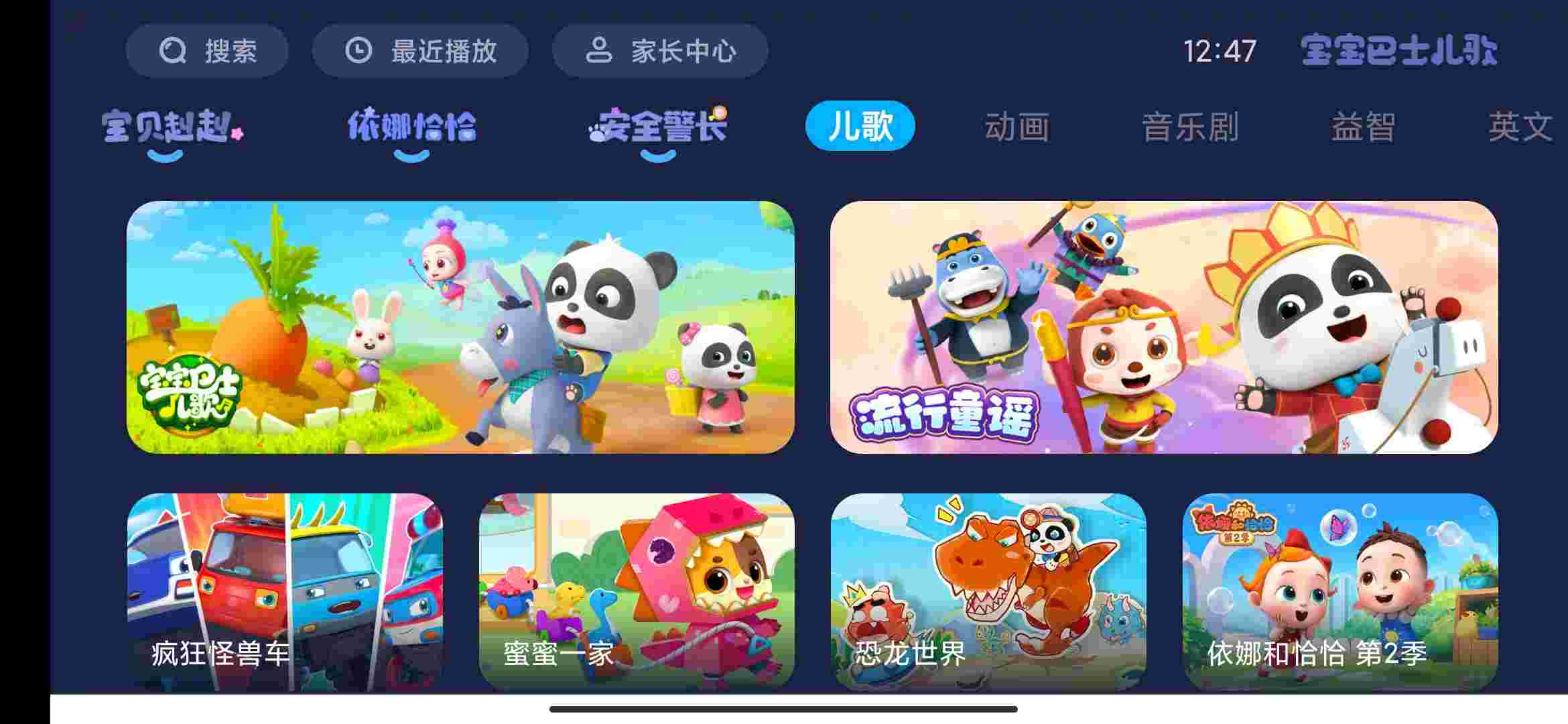Open the 搜索 search button
Viewport: 1568px width, 724px height.
[207, 51]
